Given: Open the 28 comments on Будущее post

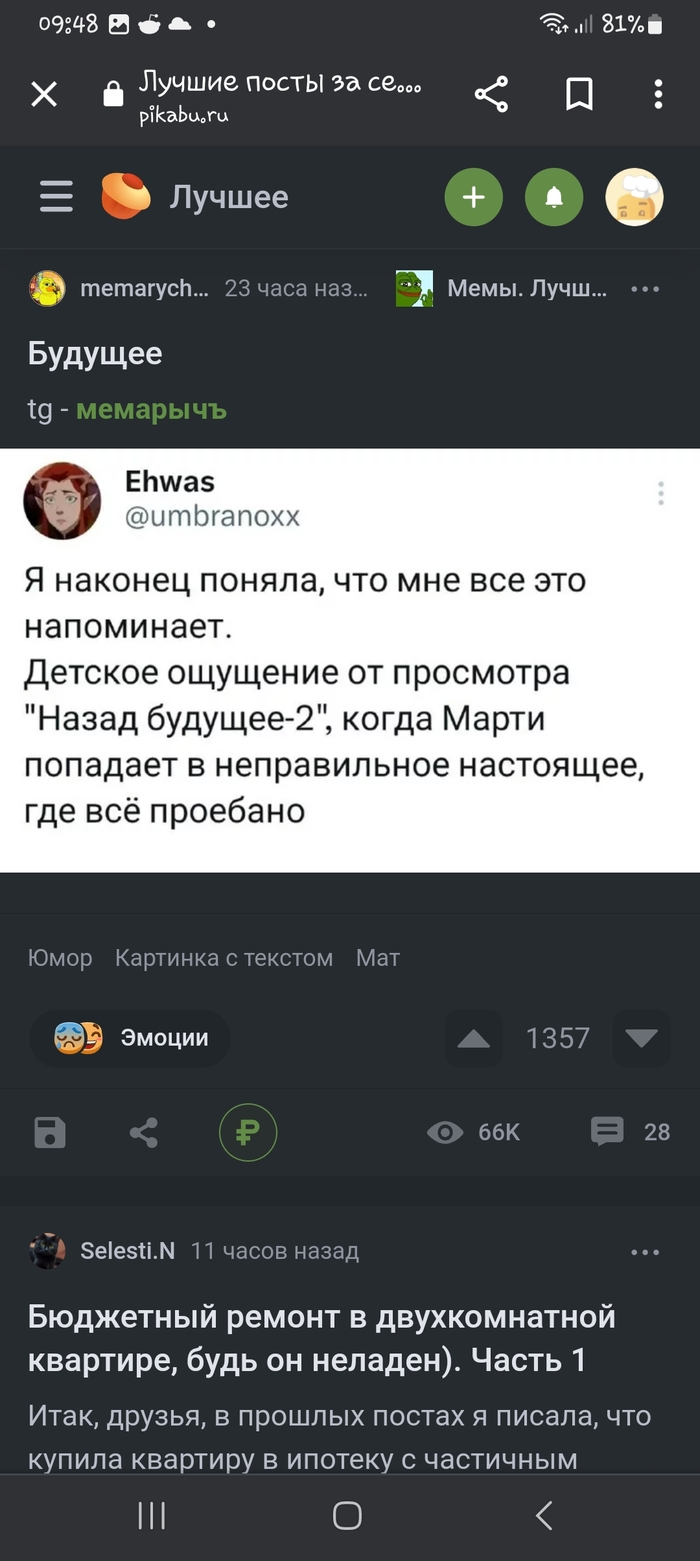Looking at the screenshot, I should click(x=630, y=1132).
